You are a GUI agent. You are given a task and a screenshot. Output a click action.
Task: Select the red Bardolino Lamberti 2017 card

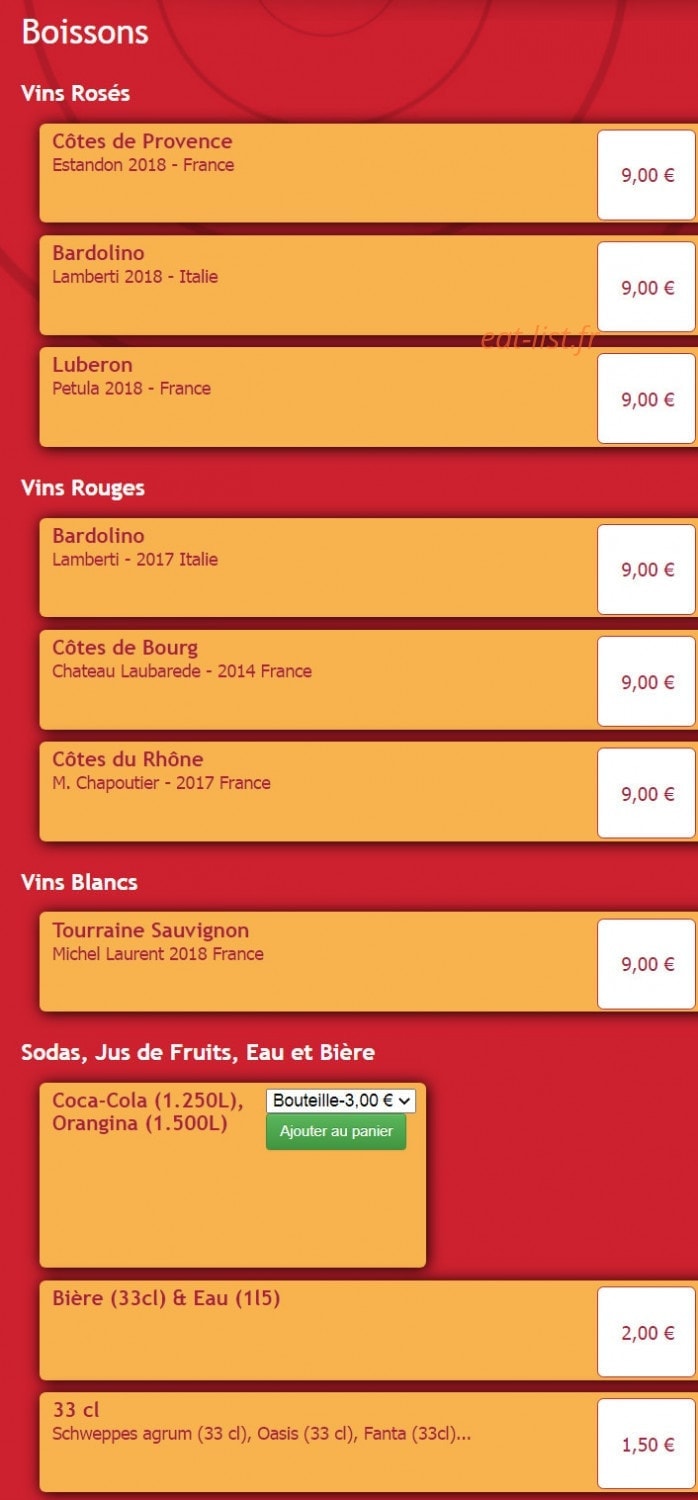click(x=367, y=567)
